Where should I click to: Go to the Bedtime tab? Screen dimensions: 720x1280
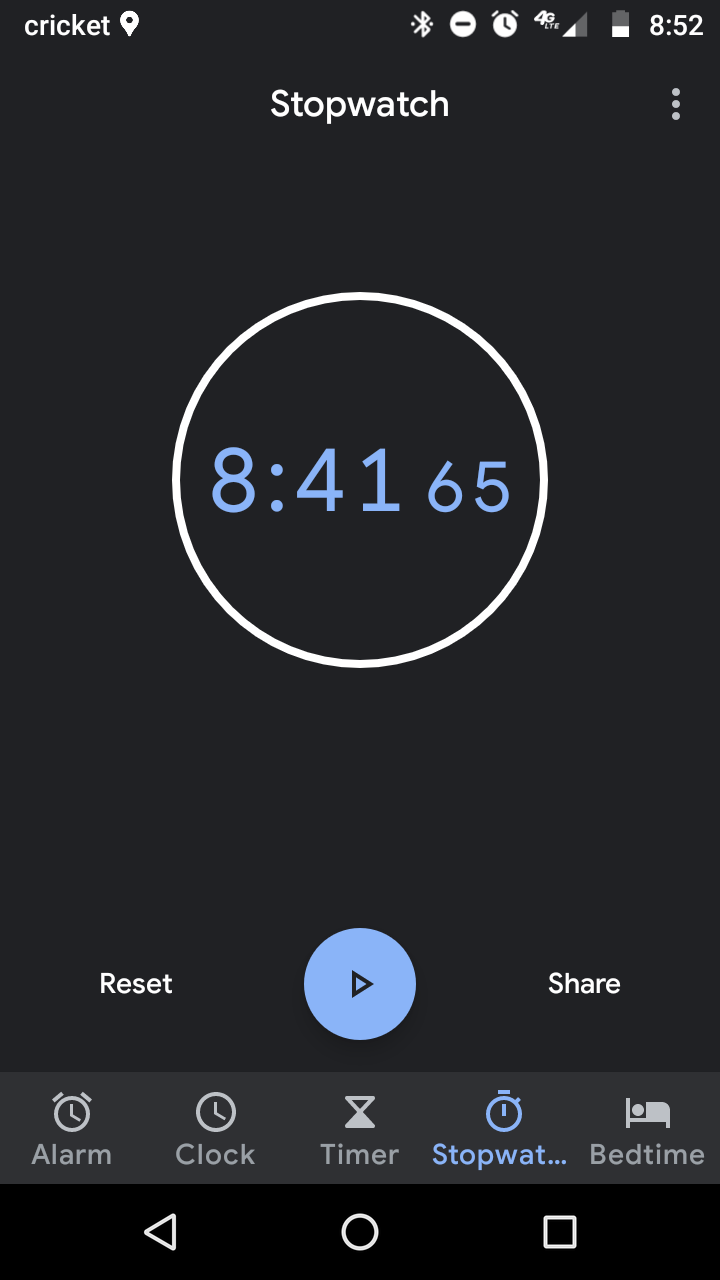click(647, 1130)
